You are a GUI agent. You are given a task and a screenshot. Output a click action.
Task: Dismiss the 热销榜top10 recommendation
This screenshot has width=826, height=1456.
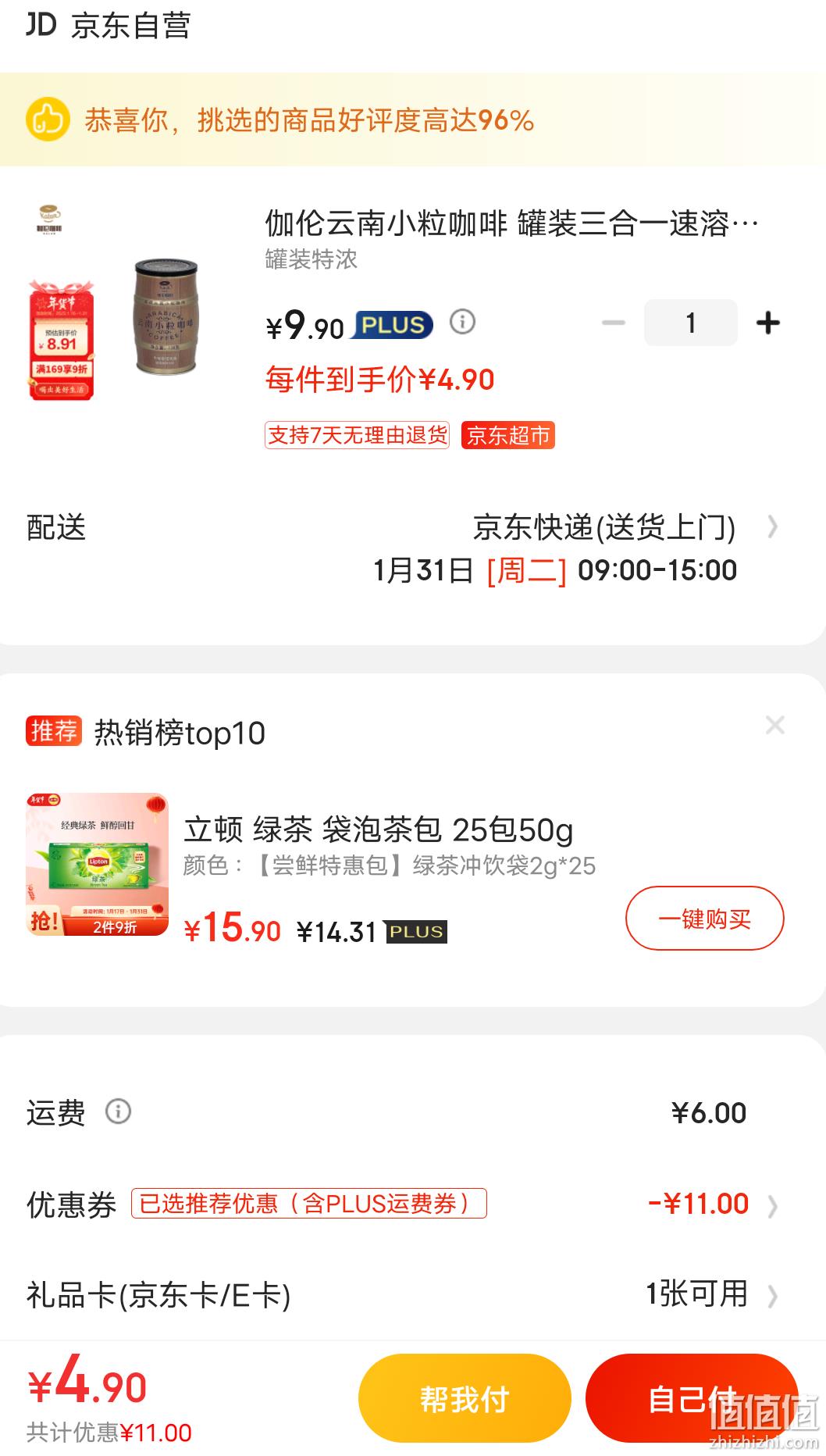coord(775,725)
